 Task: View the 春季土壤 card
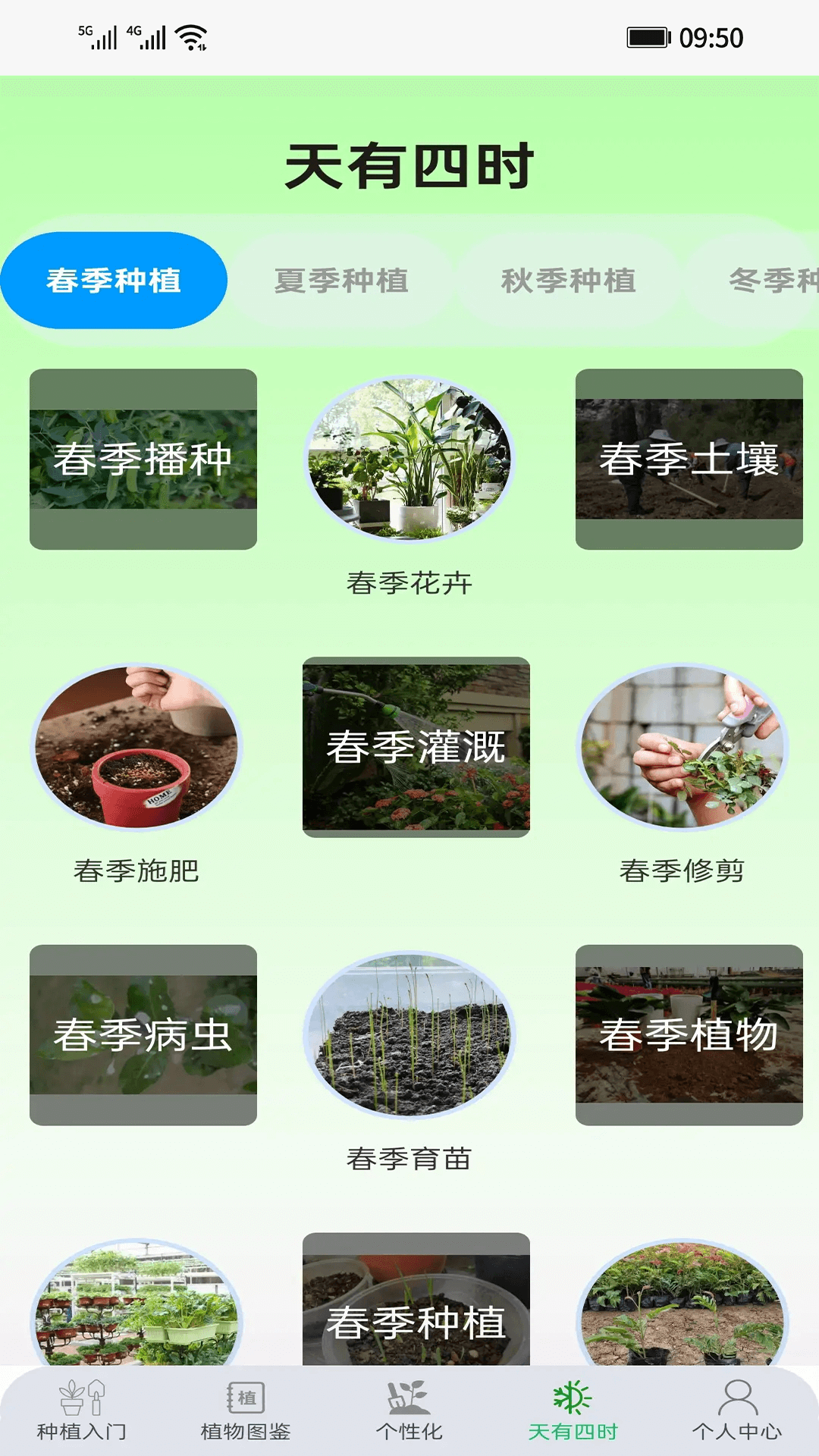[689, 459]
